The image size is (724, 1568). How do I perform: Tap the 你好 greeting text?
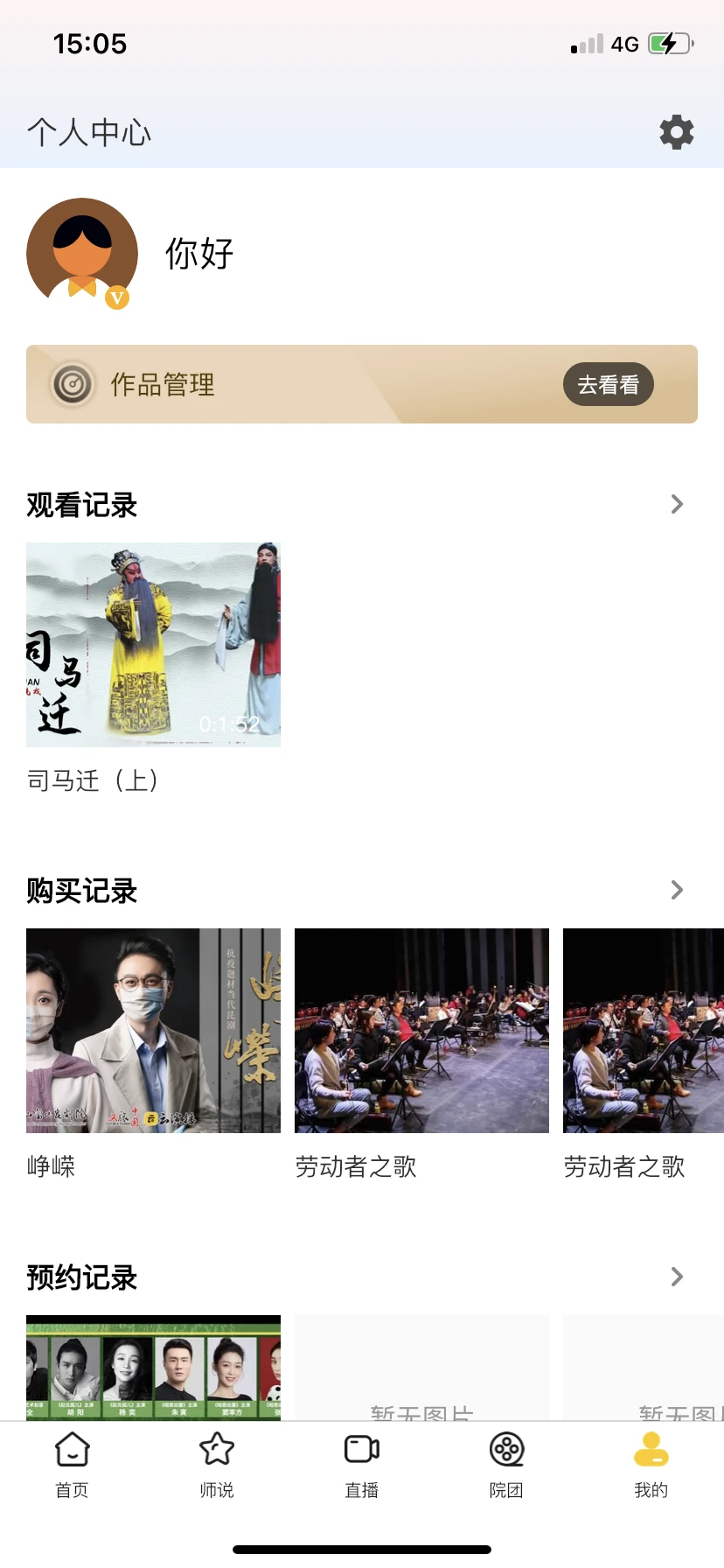(x=198, y=255)
